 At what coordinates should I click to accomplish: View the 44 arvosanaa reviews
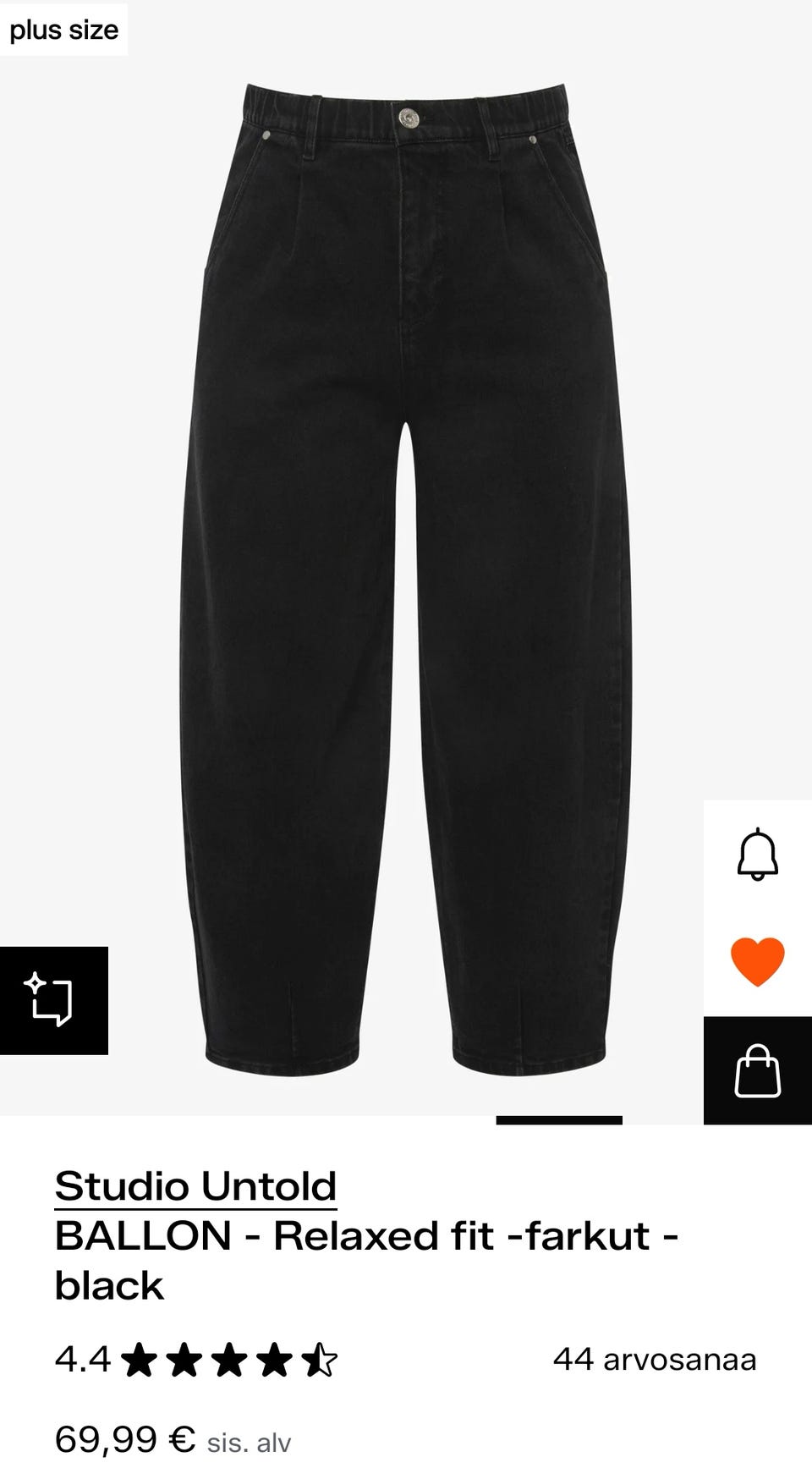(654, 1360)
